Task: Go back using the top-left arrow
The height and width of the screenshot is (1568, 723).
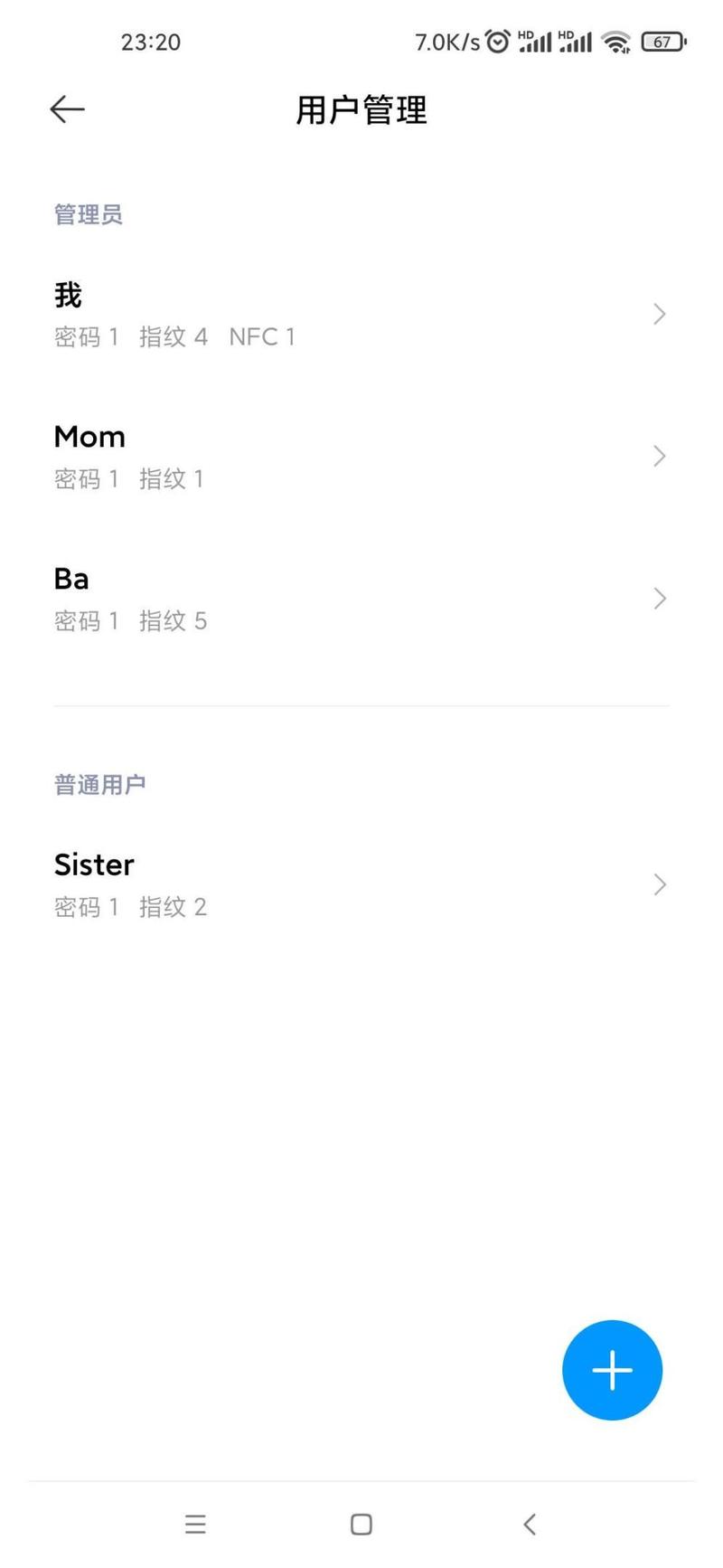Action: 67,109
